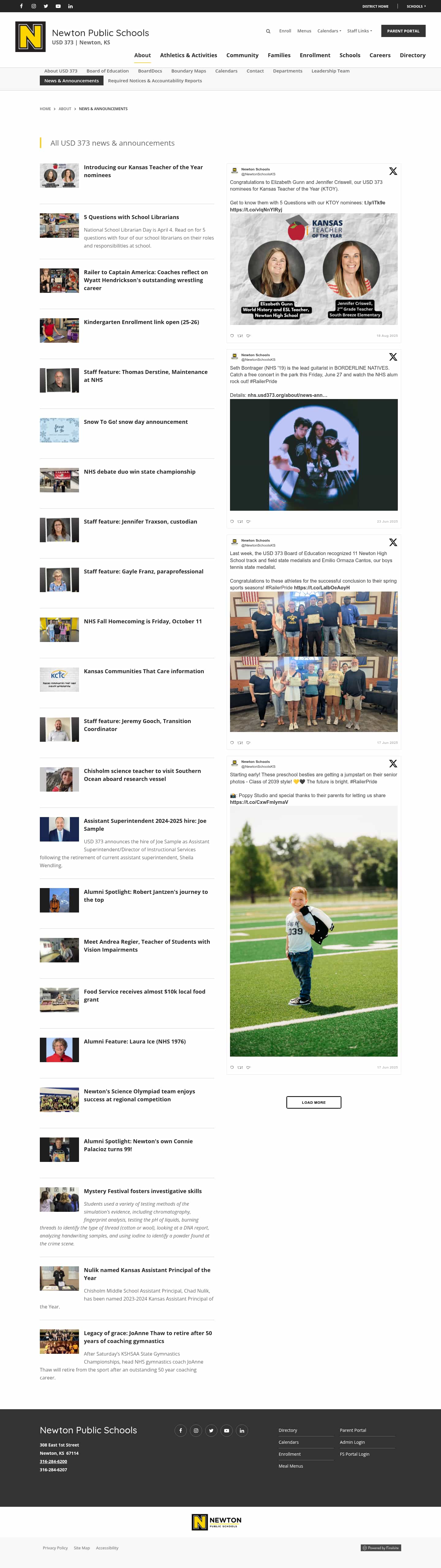Open 5 Questions with School Librarians
The image size is (441, 1568).
coord(131,217)
